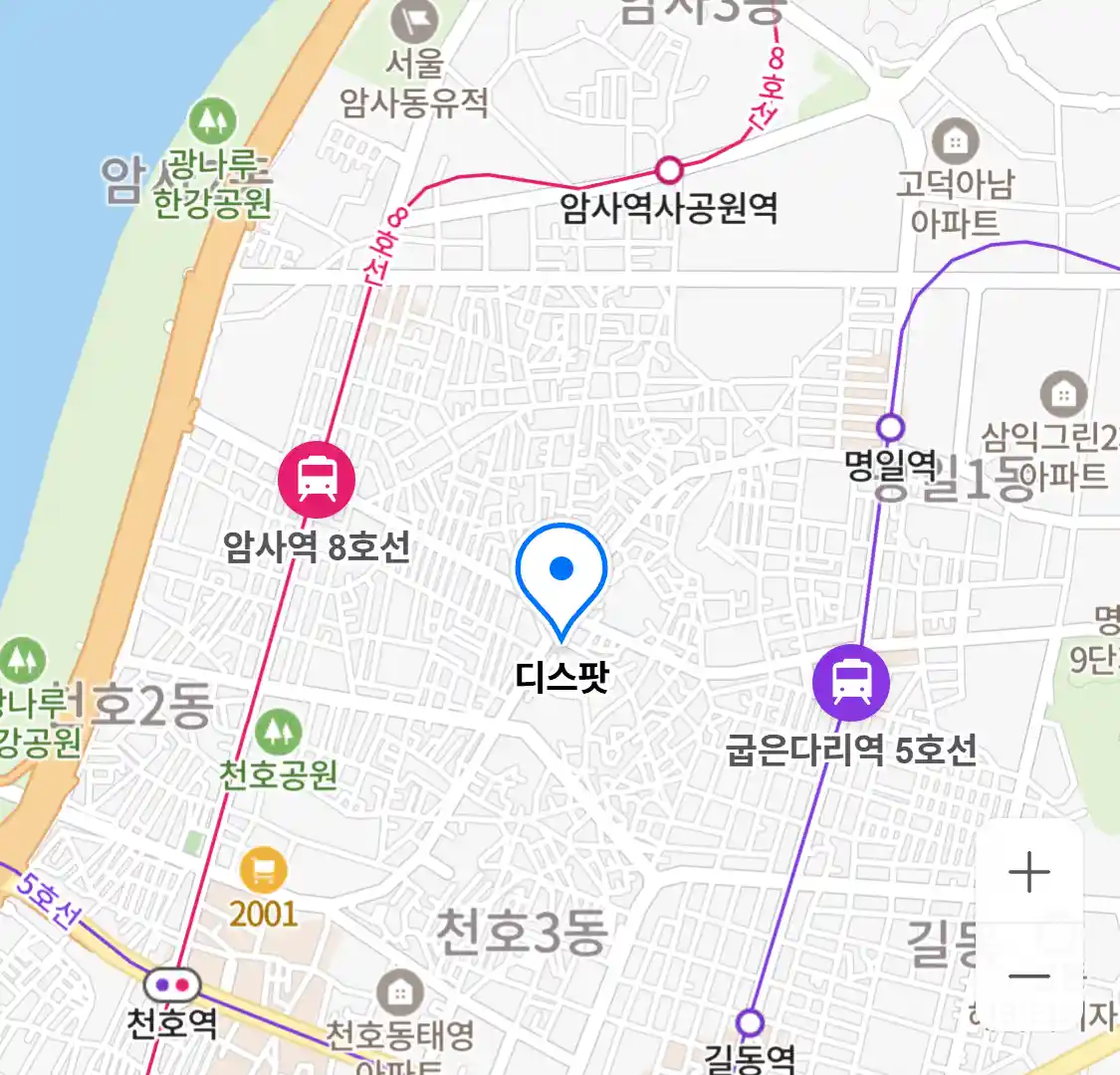Select the 암사역사공원역 station dot
Screen dimensions: 1120x1075
tap(669, 170)
